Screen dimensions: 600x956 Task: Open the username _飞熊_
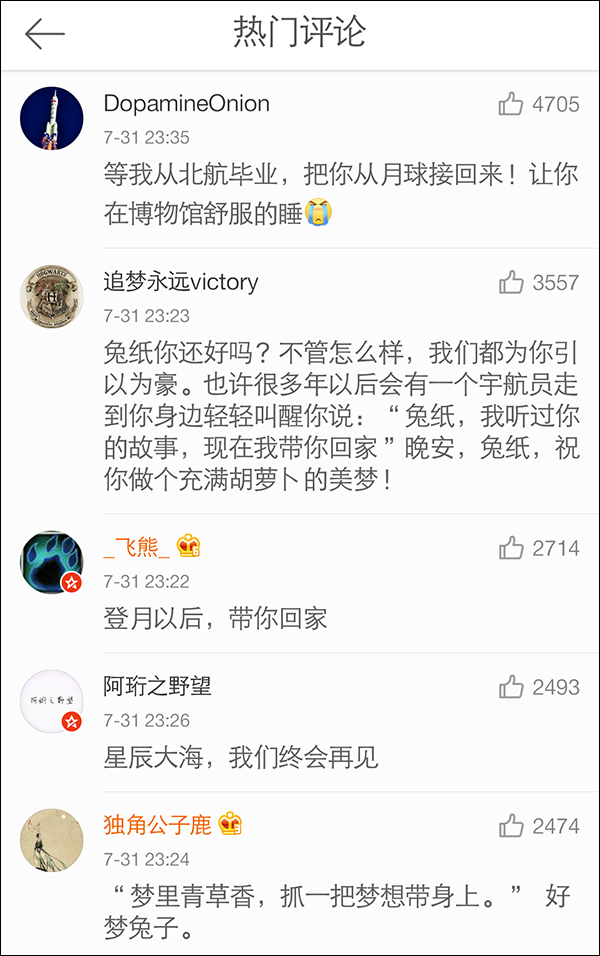tap(137, 546)
